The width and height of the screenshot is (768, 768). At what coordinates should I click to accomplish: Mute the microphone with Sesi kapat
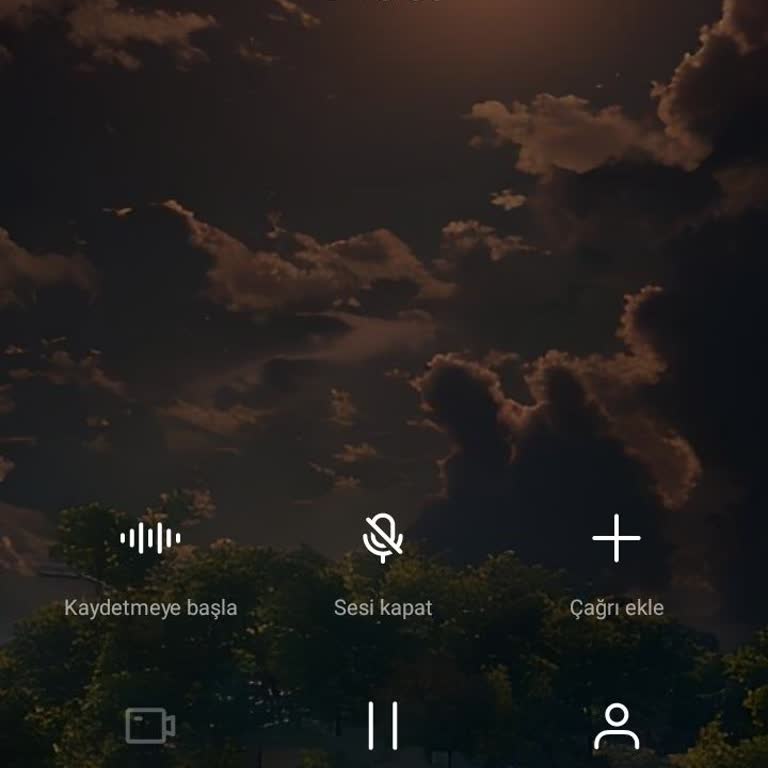[383, 540]
